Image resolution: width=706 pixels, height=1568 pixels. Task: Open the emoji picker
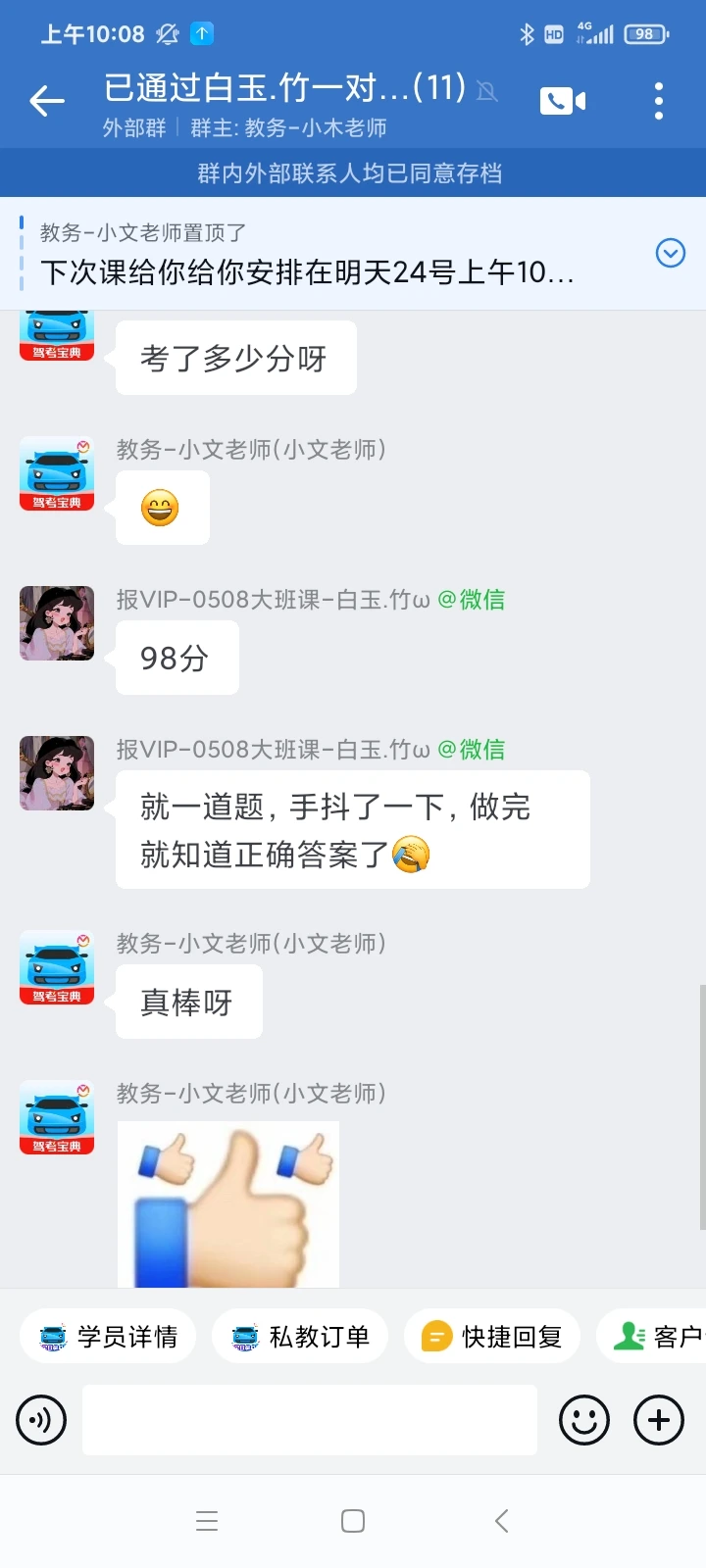(x=584, y=1420)
